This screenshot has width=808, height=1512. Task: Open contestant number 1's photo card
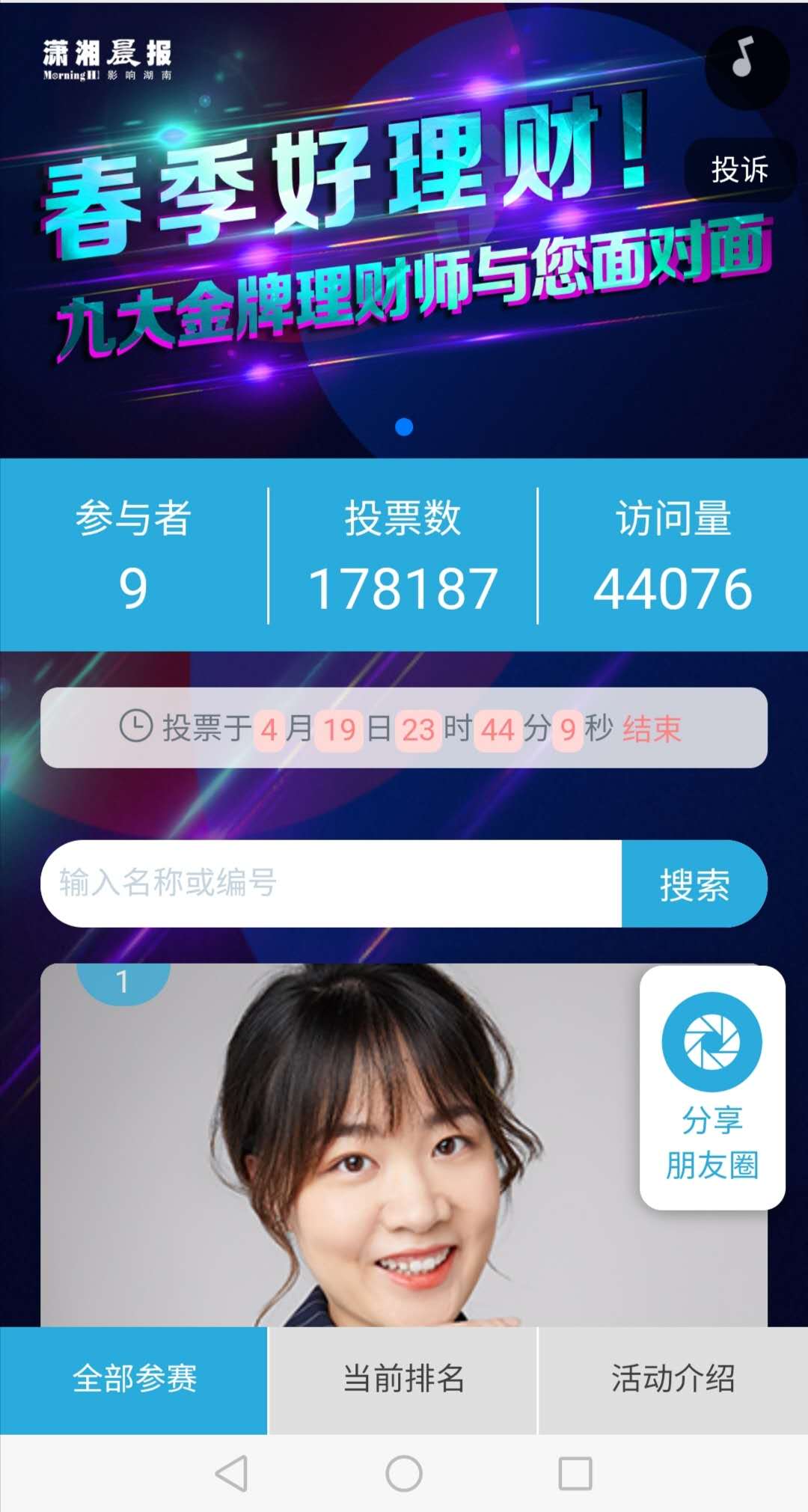point(340,1145)
